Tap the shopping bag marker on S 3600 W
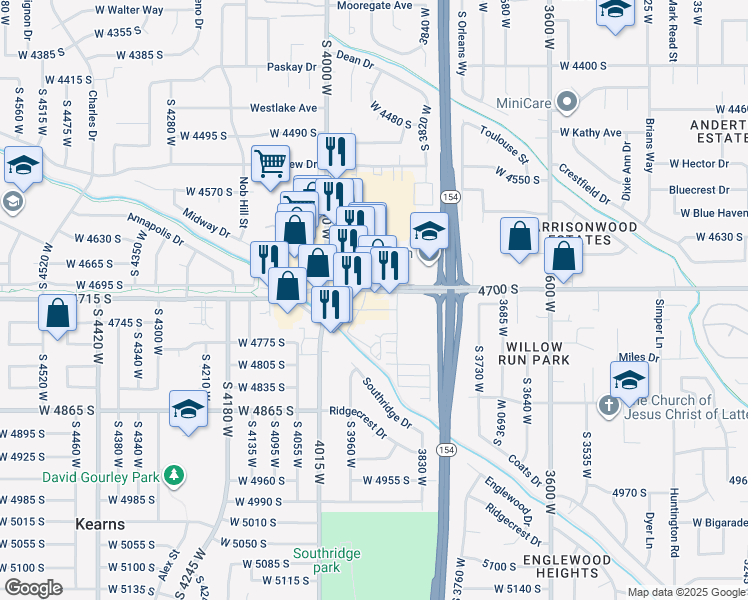Image resolution: width=748 pixels, height=600 pixels. click(564, 255)
